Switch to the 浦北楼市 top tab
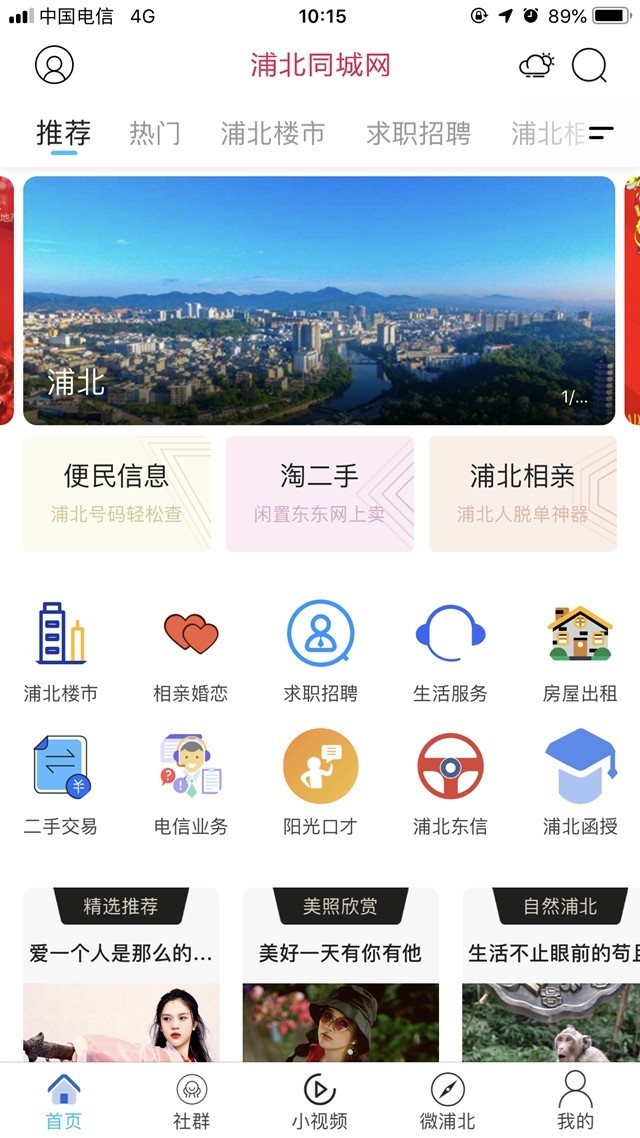 click(273, 133)
